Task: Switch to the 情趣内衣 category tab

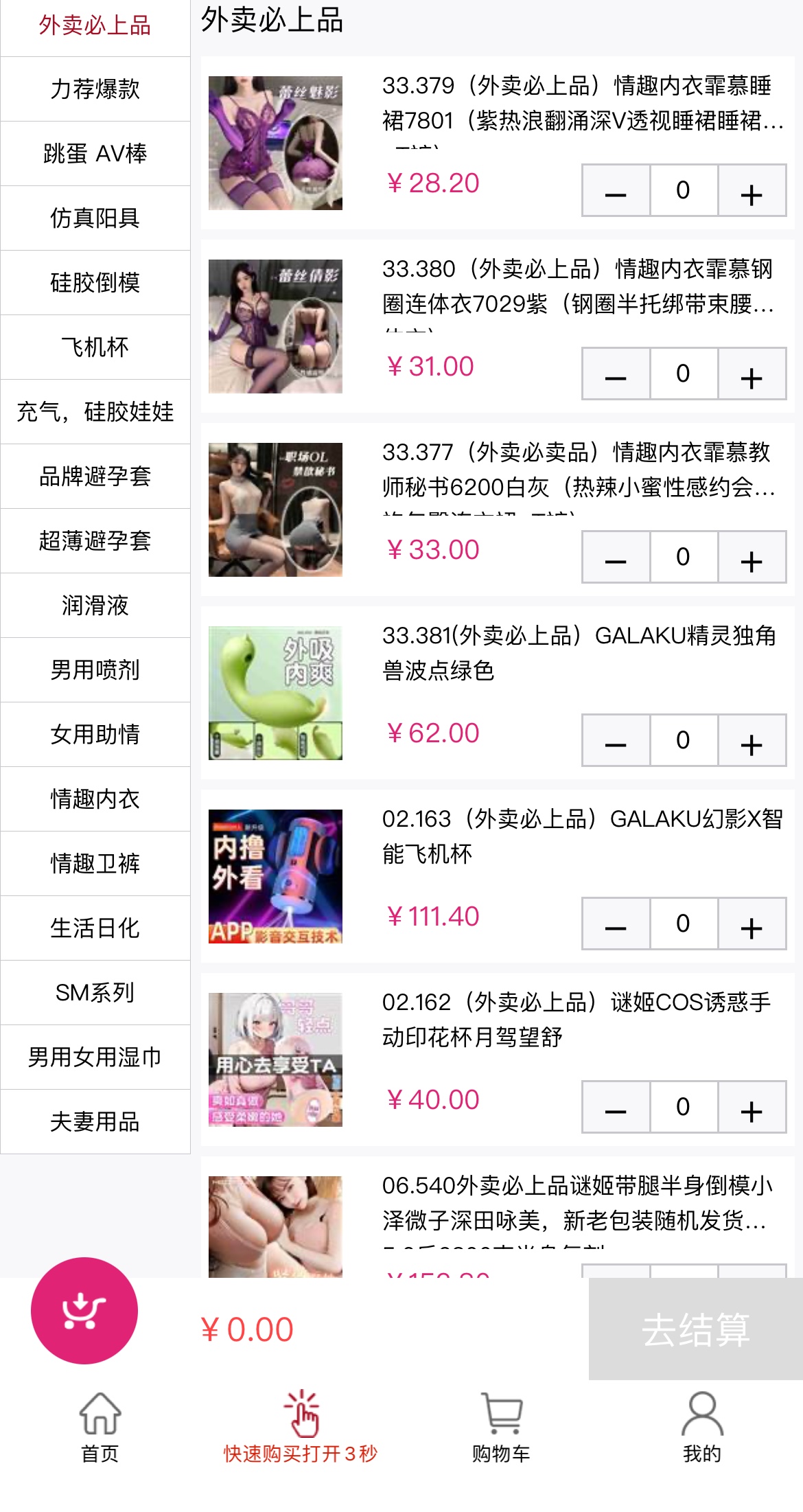Action: (96, 799)
